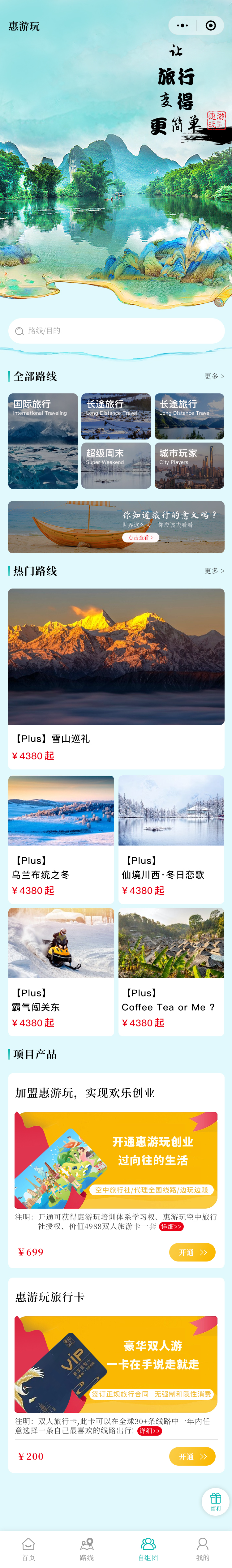Open the 福利 gift floating button
Viewport: 232px width, 1568px height.
point(216,1502)
